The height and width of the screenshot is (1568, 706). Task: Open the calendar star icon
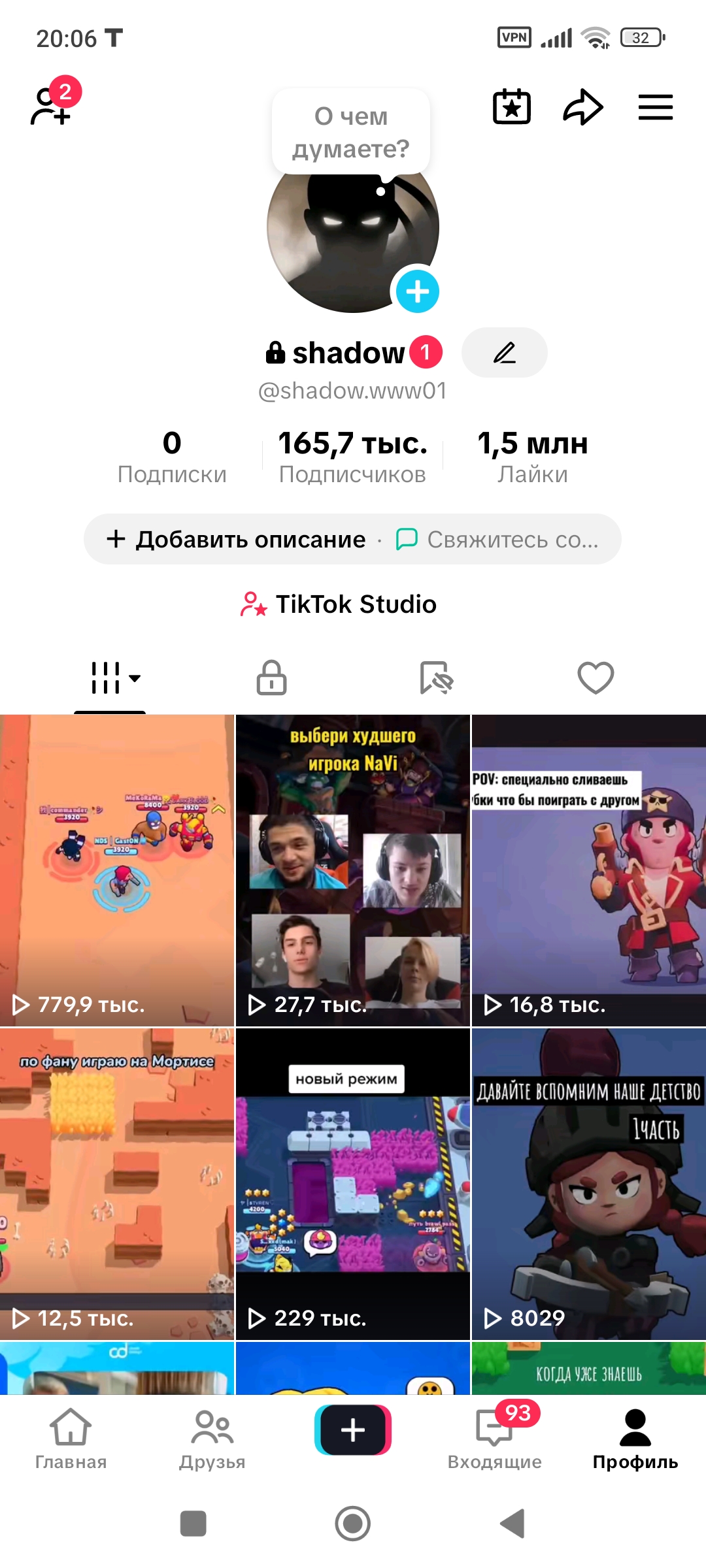[511, 107]
